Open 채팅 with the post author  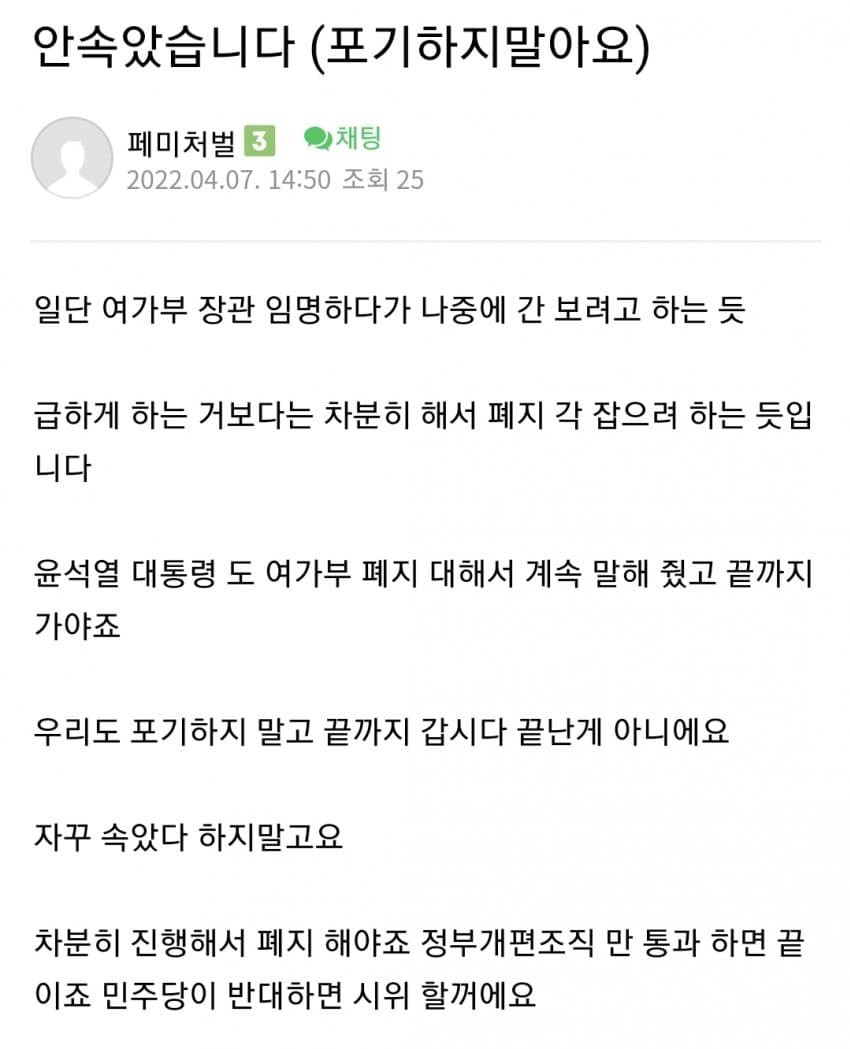(x=344, y=139)
